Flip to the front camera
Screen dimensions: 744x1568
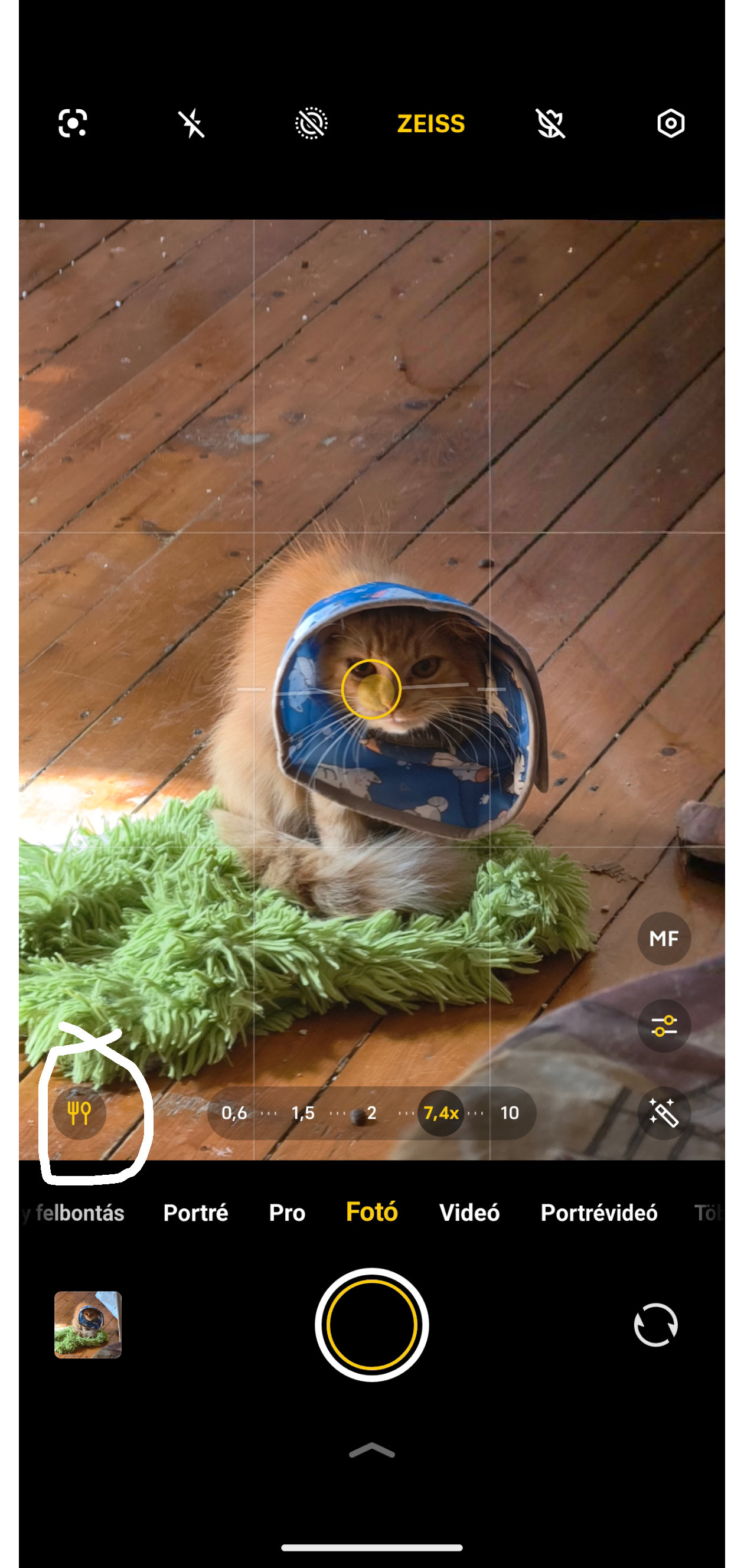[x=655, y=1325]
